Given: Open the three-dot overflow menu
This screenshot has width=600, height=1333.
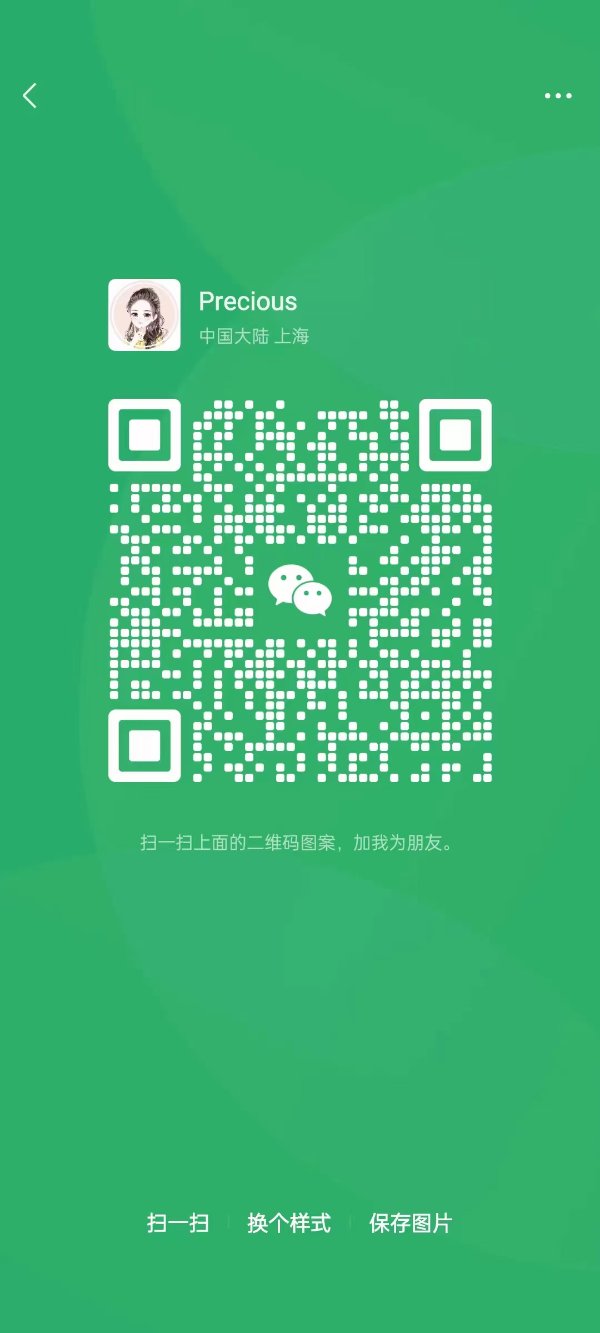Looking at the screenshot, I should (558, 96).
